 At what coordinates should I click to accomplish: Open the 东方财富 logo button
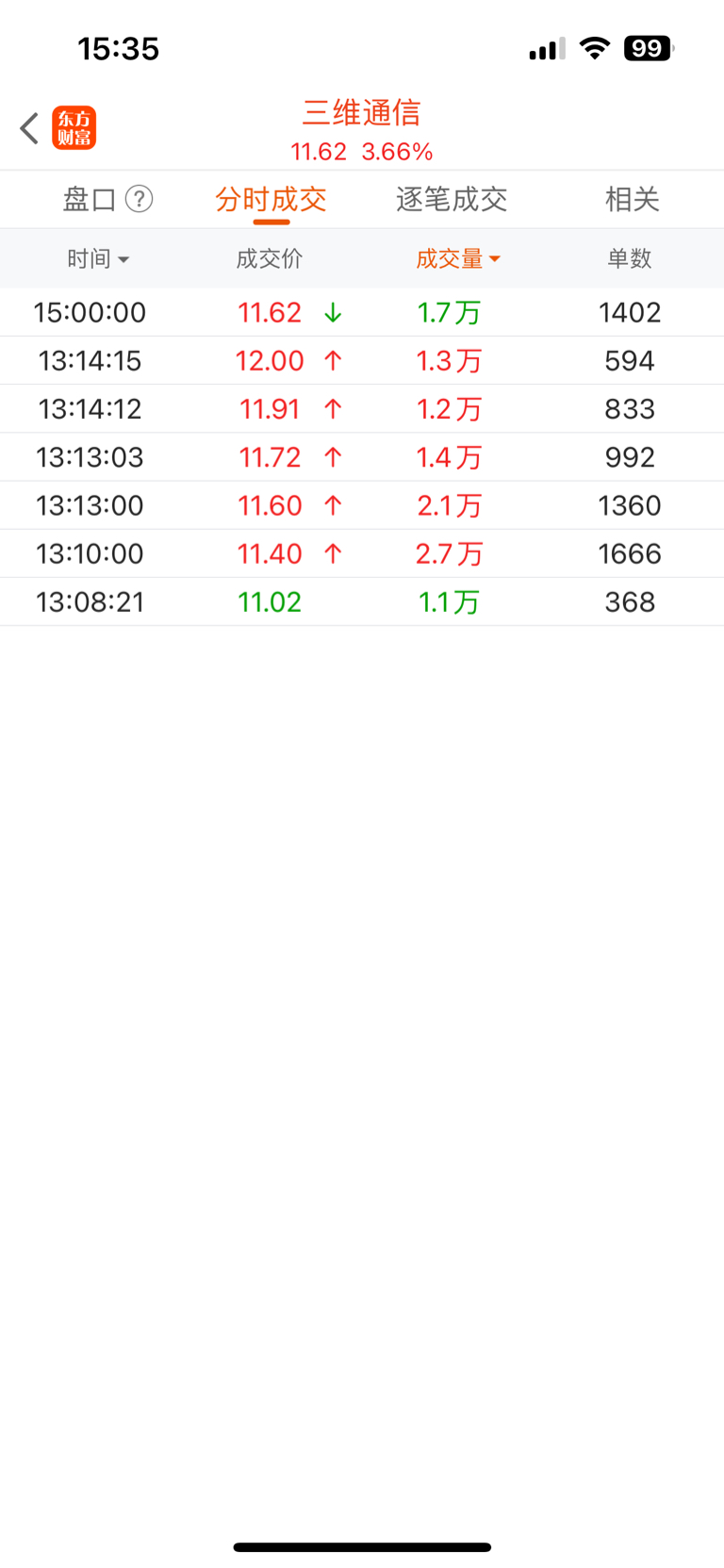(74, 128)
